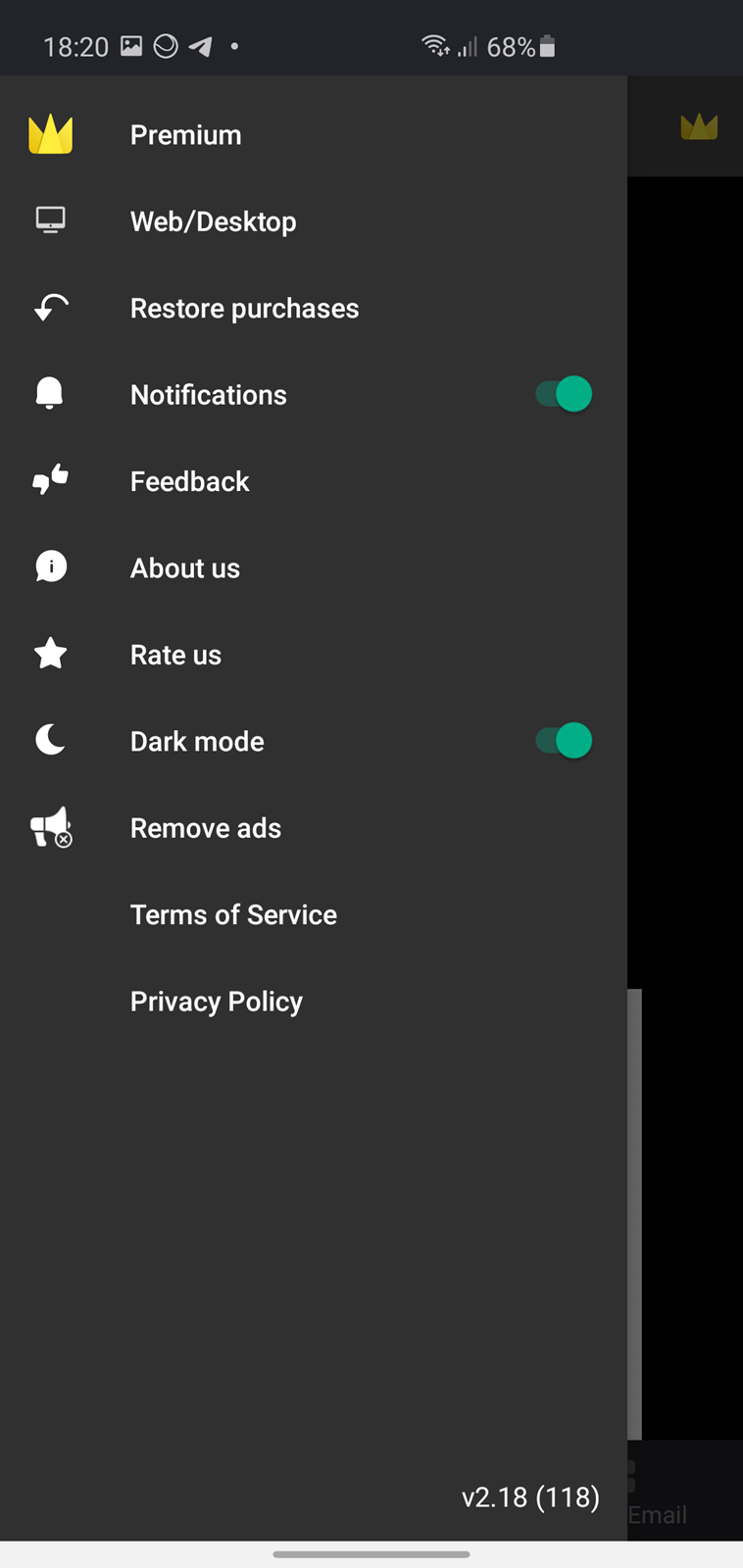The width and height of the screenshot is (743, 1568).
Task: Open About us
Action: (314, 567)
